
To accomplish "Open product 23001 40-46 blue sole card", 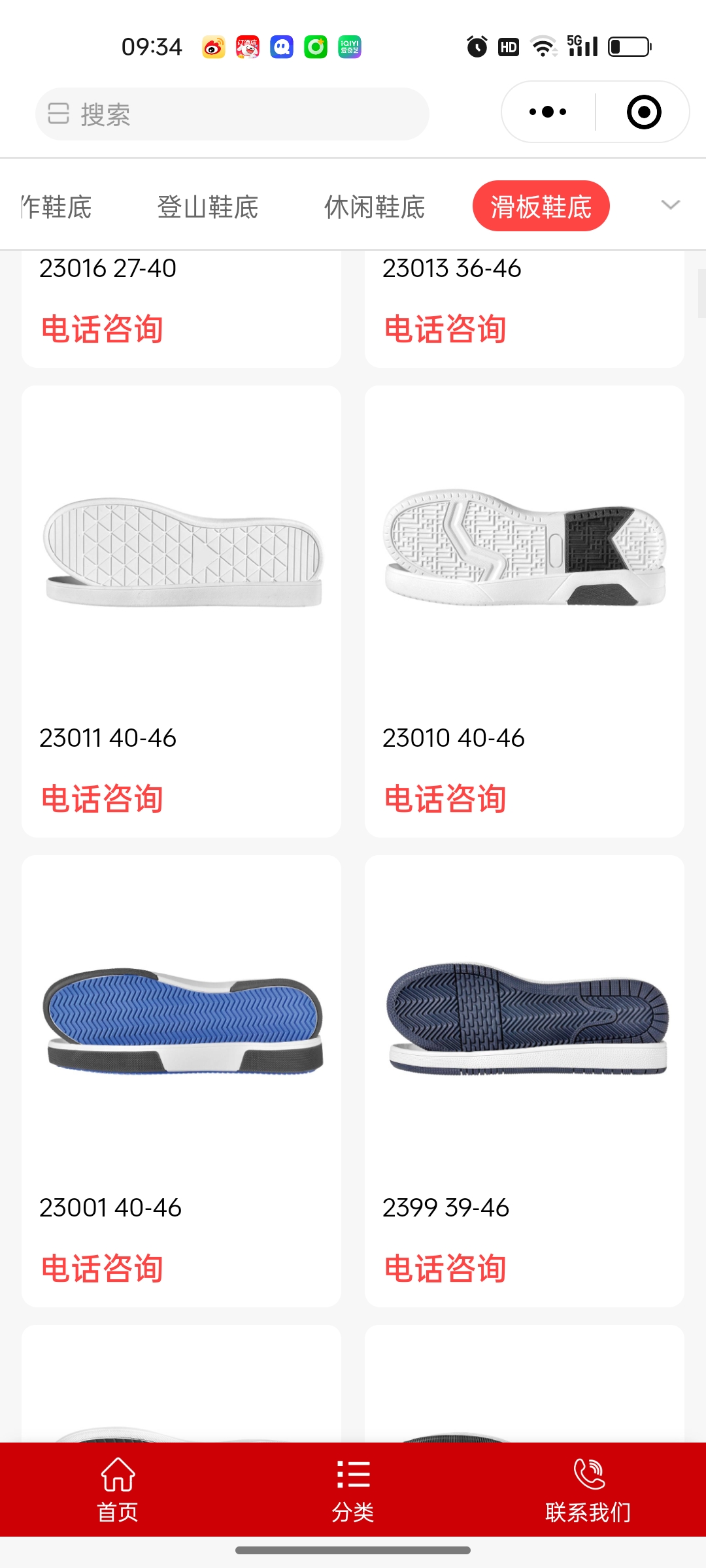I will pyautogui.click(x=181, y=1022).
